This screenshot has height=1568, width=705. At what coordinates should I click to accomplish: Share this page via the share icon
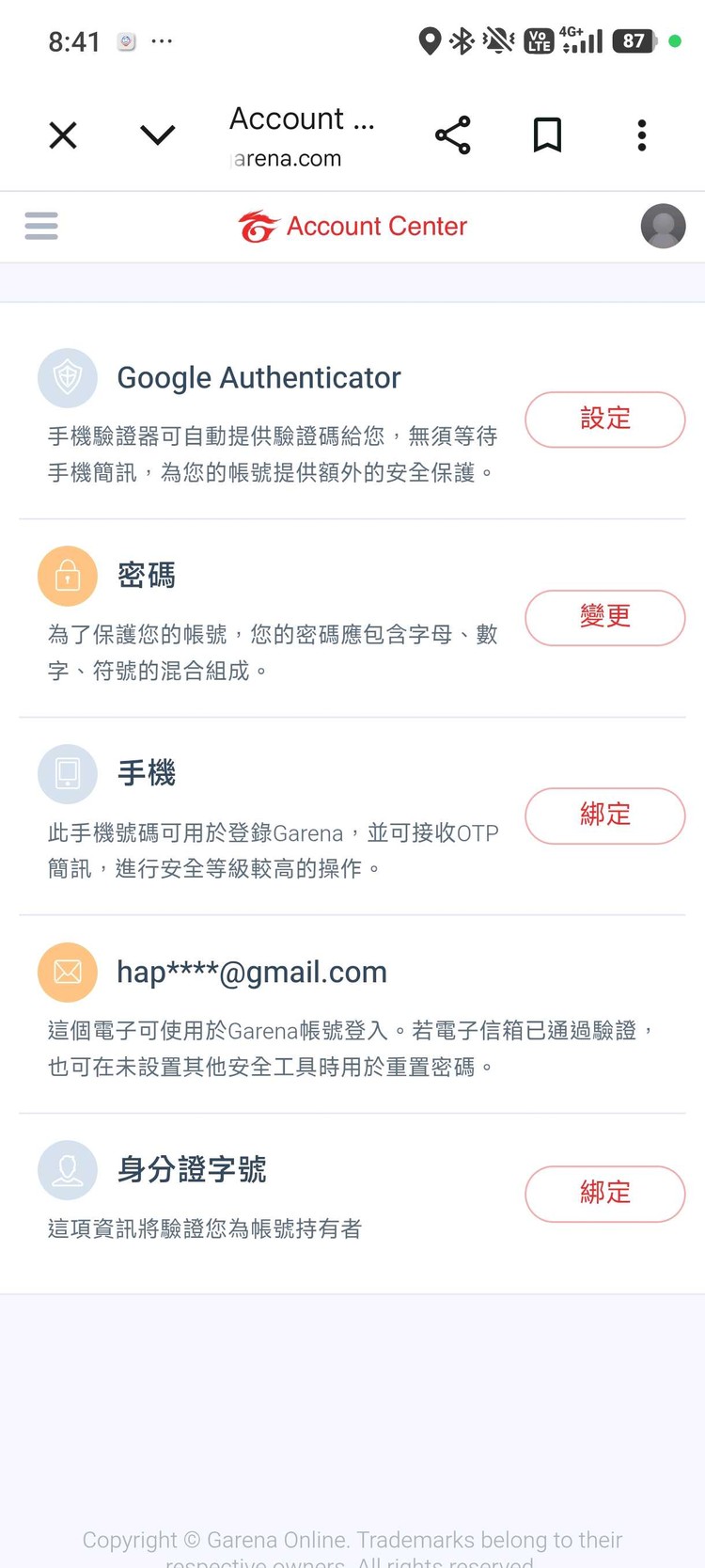click(453, 135)
